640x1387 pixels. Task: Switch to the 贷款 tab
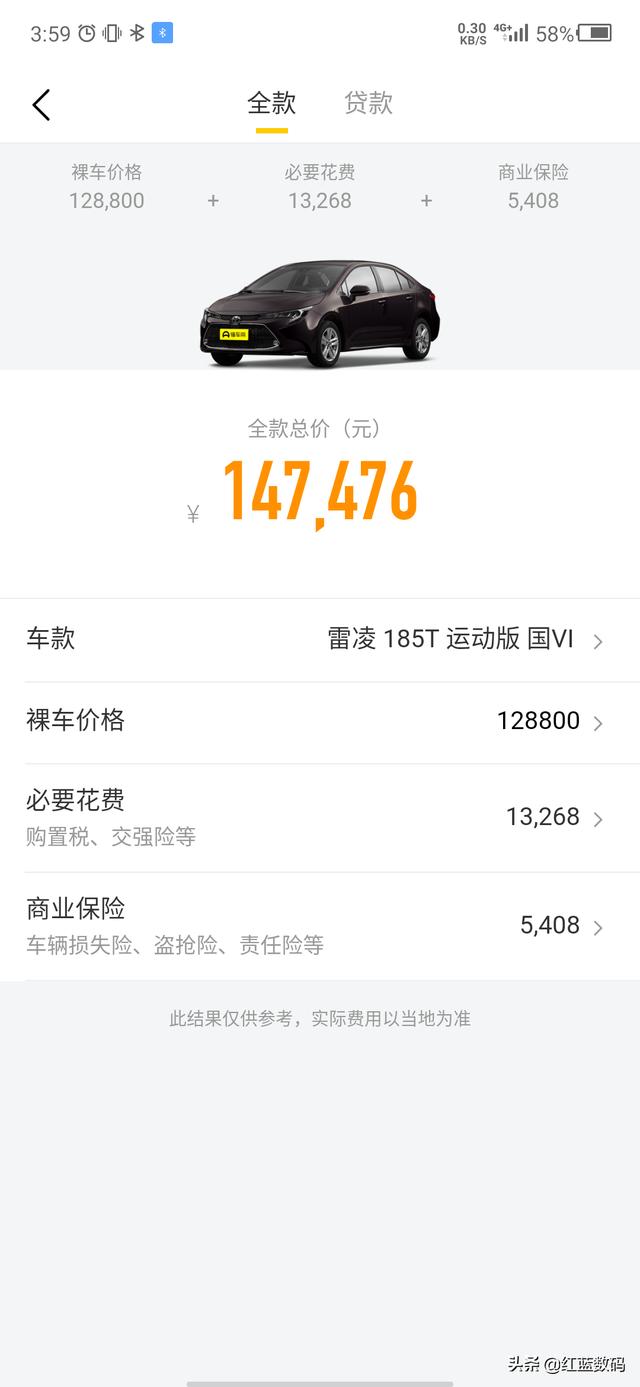point(368,103)
